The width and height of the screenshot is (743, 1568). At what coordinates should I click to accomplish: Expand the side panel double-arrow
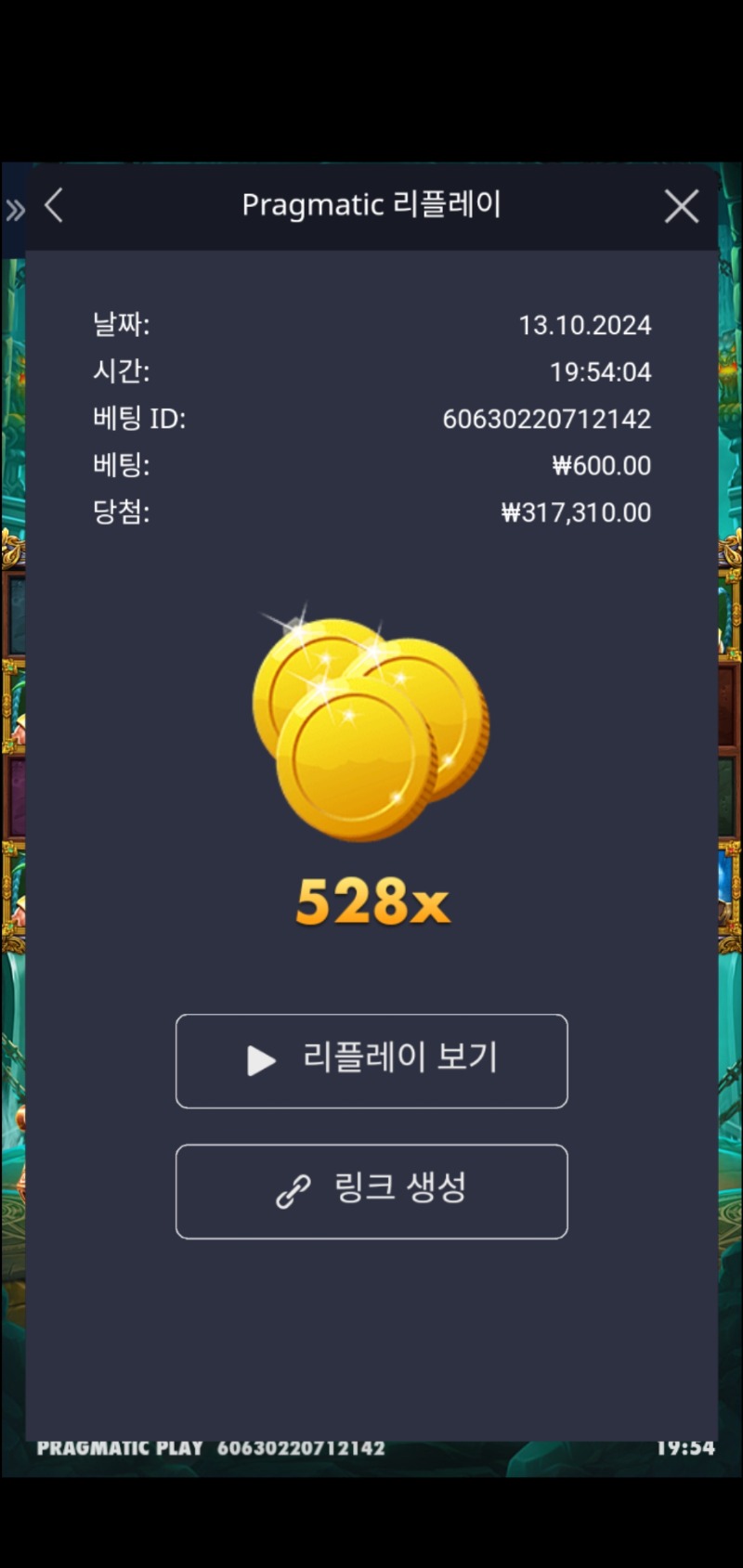pyautogui.click(x=15, y=211)
